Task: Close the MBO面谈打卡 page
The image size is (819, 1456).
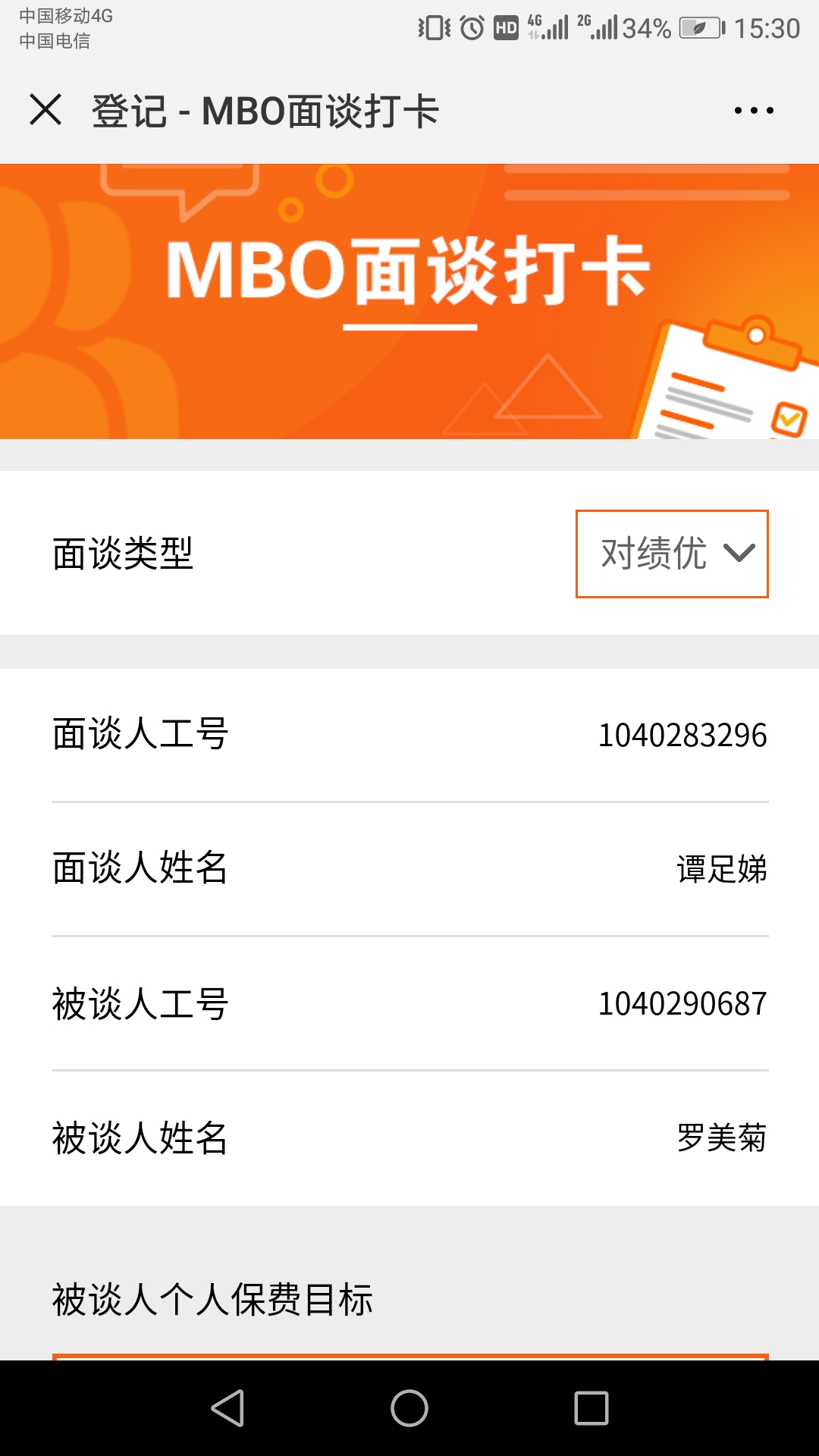Action: [45, 110]
